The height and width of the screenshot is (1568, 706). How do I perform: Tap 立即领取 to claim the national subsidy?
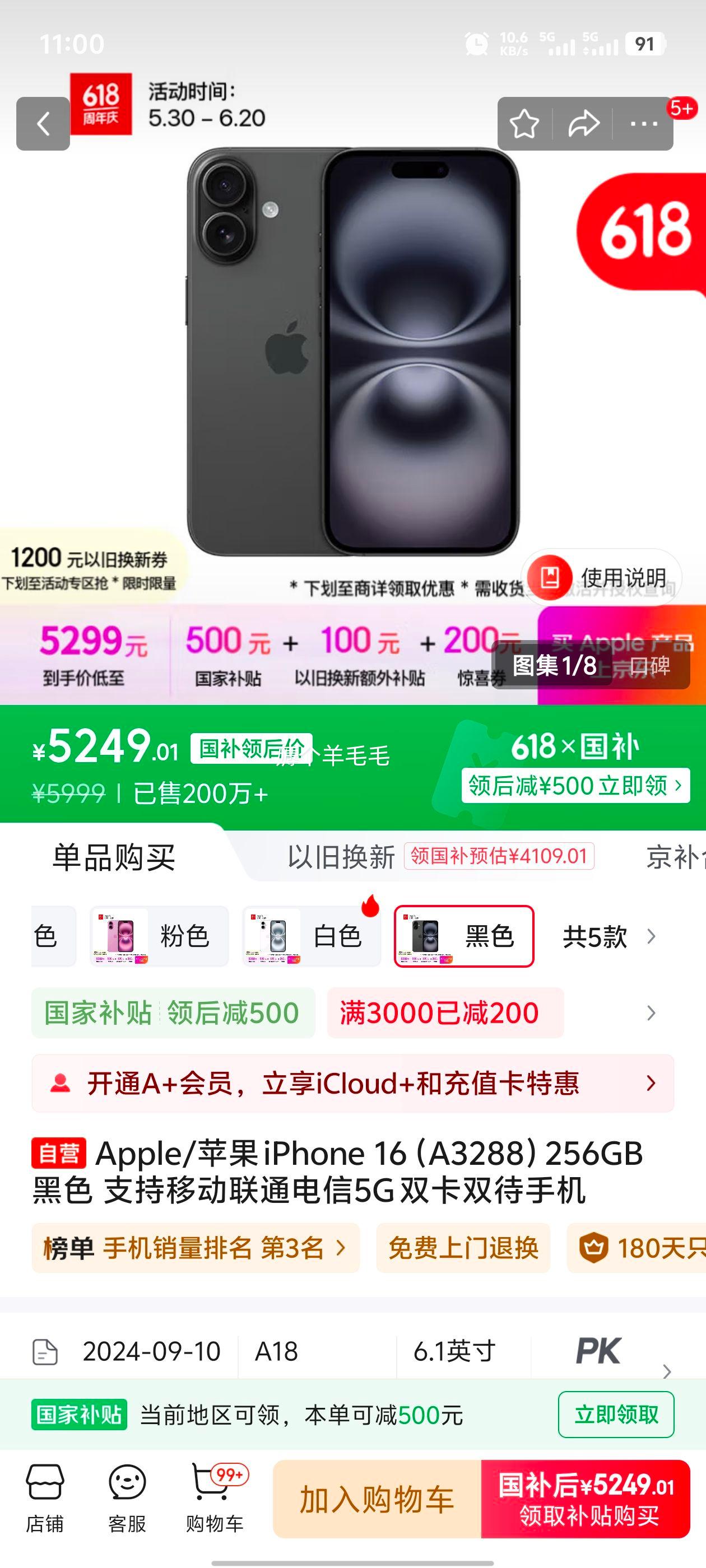(x=616, y=1415)
